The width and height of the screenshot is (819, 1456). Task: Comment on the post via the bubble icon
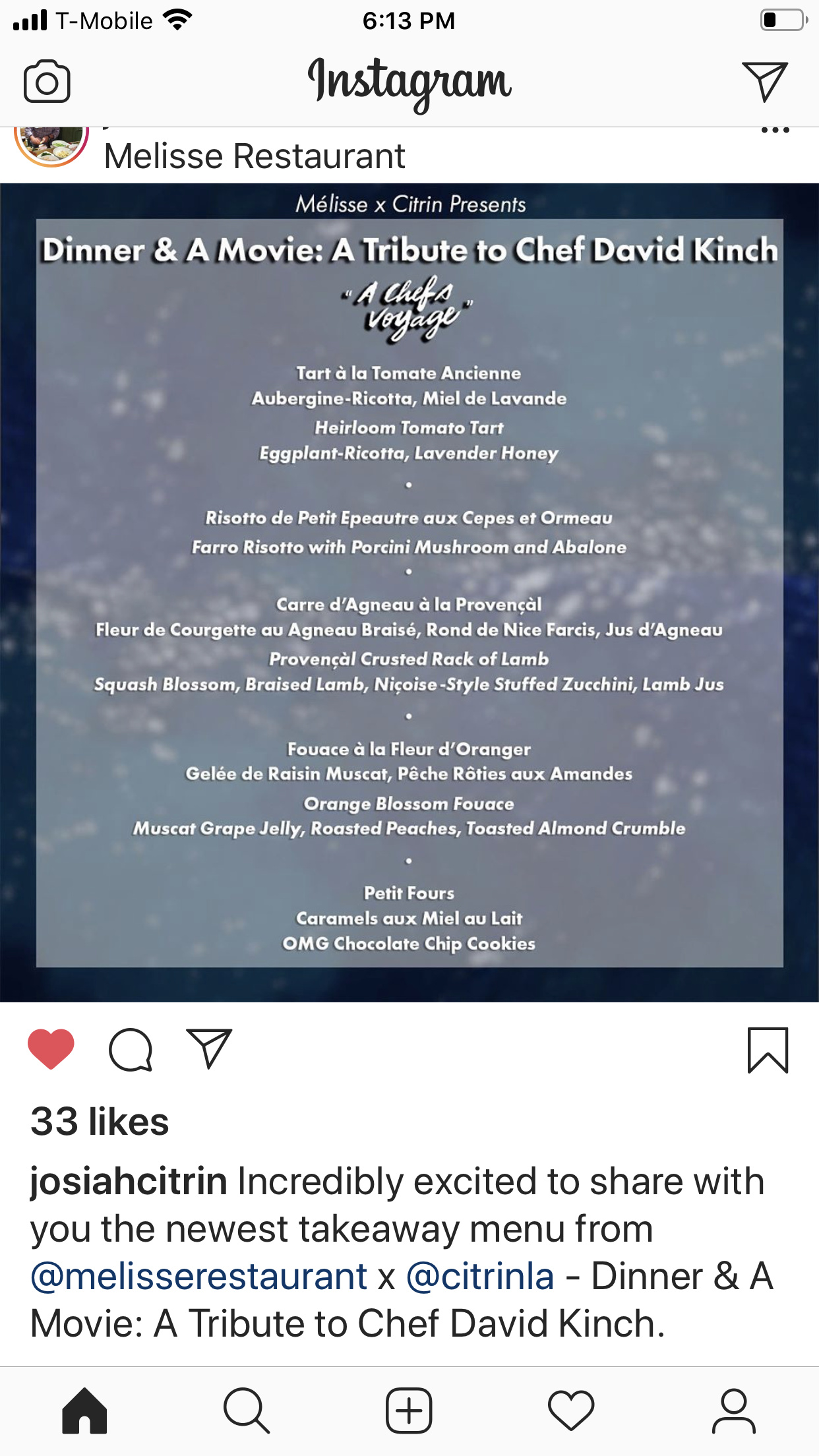tap(131, 1049)
